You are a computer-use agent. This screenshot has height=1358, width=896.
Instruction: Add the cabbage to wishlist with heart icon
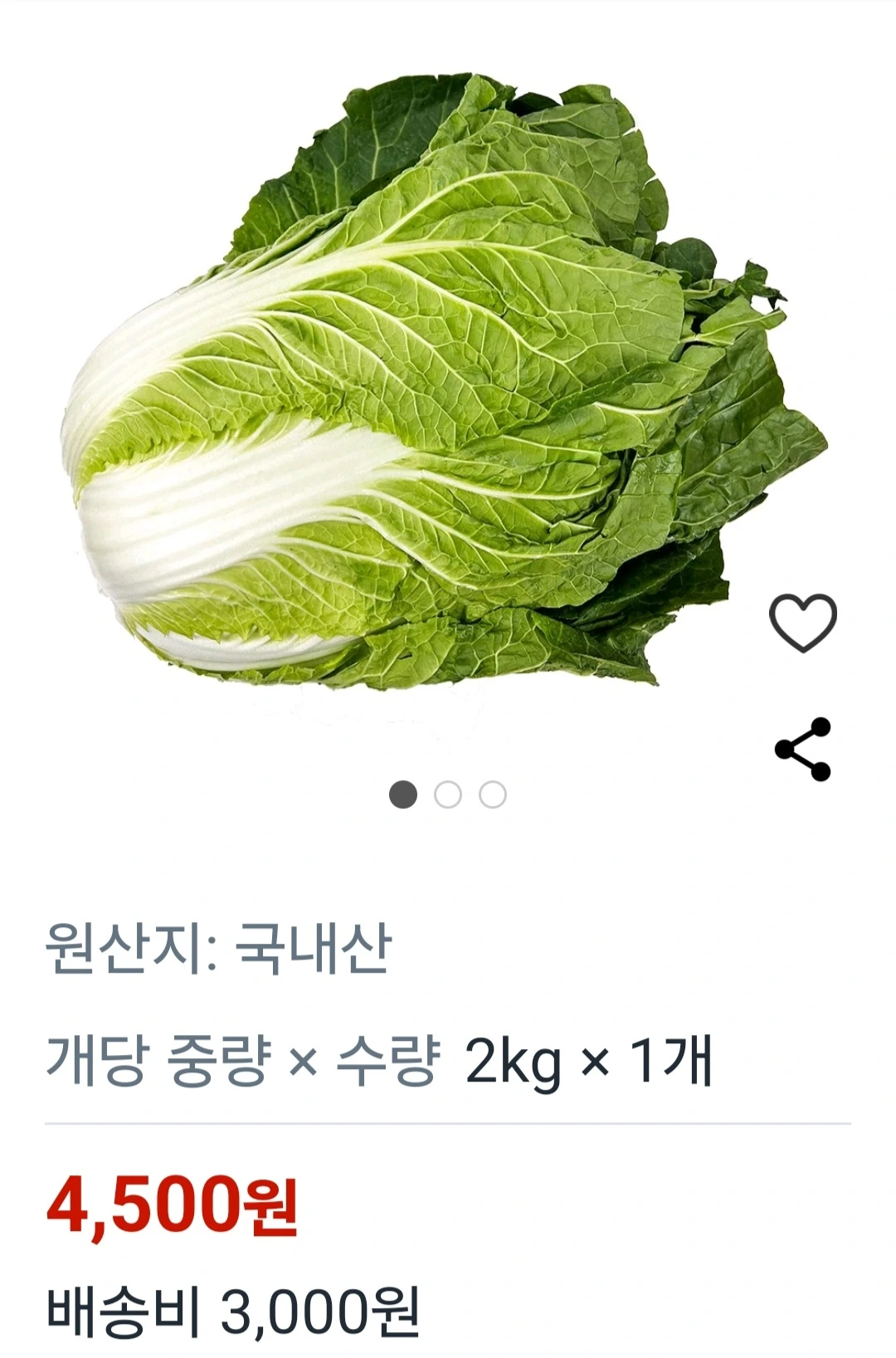(803, 623)
